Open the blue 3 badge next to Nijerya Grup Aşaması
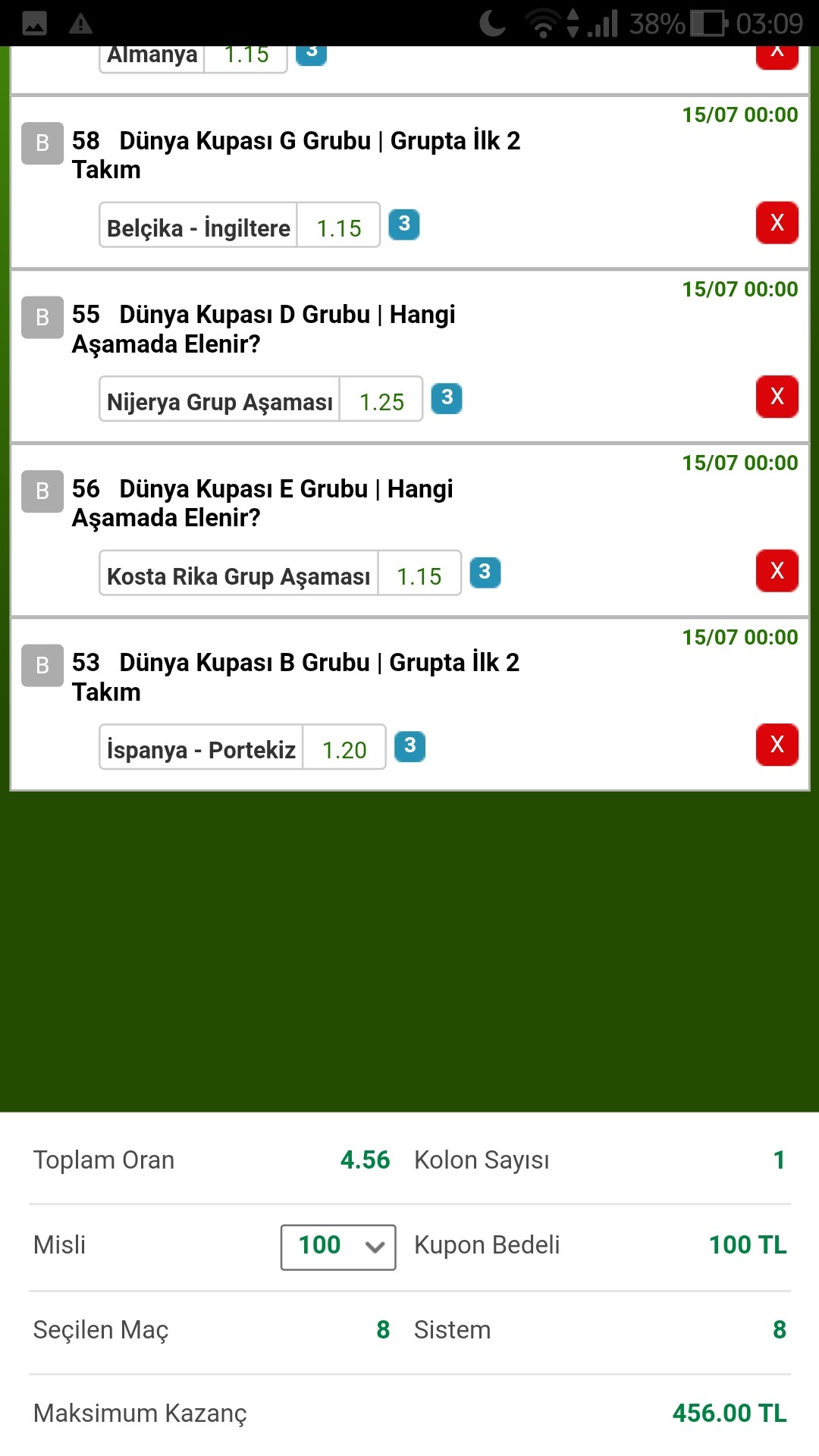The height and width of the screenshot is (1456, 819). (x=448, y=398)
